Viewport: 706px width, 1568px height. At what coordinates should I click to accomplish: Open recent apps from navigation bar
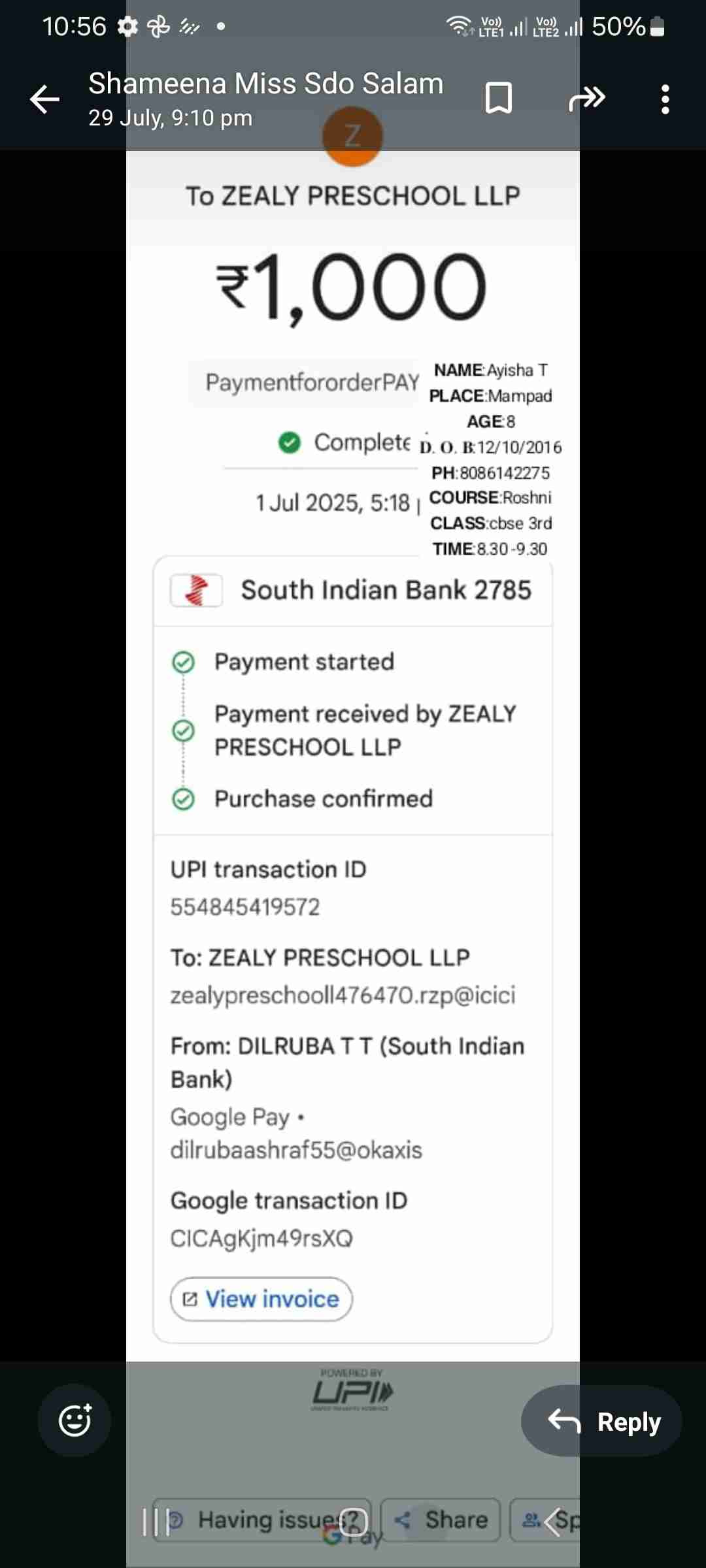[156, 1522]
